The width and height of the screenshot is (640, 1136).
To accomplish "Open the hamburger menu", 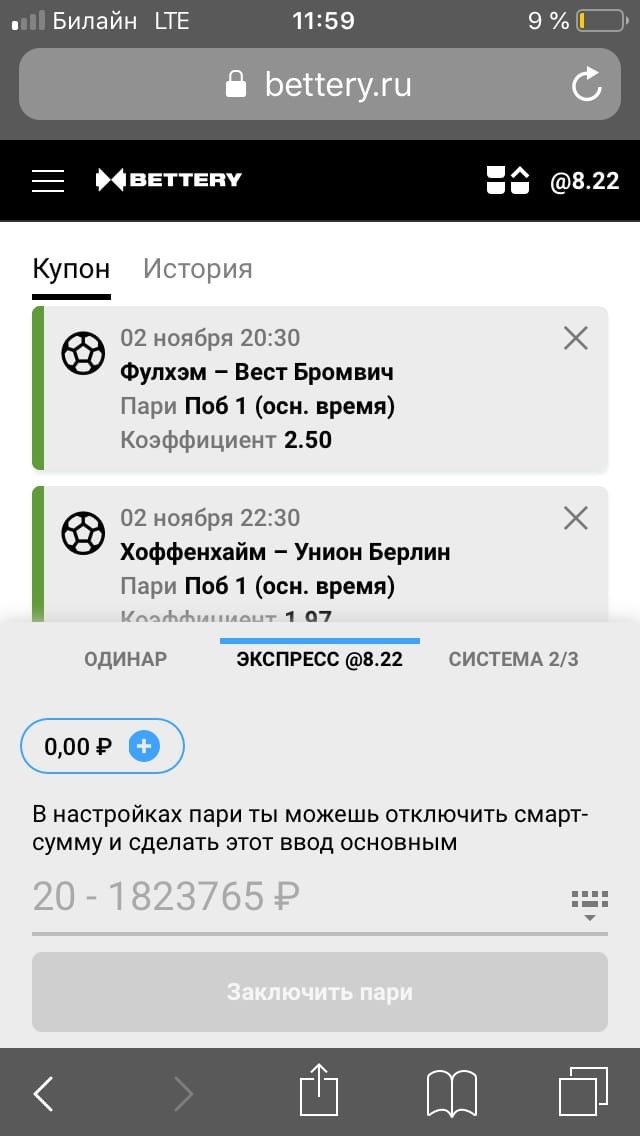I will [48, 180].
